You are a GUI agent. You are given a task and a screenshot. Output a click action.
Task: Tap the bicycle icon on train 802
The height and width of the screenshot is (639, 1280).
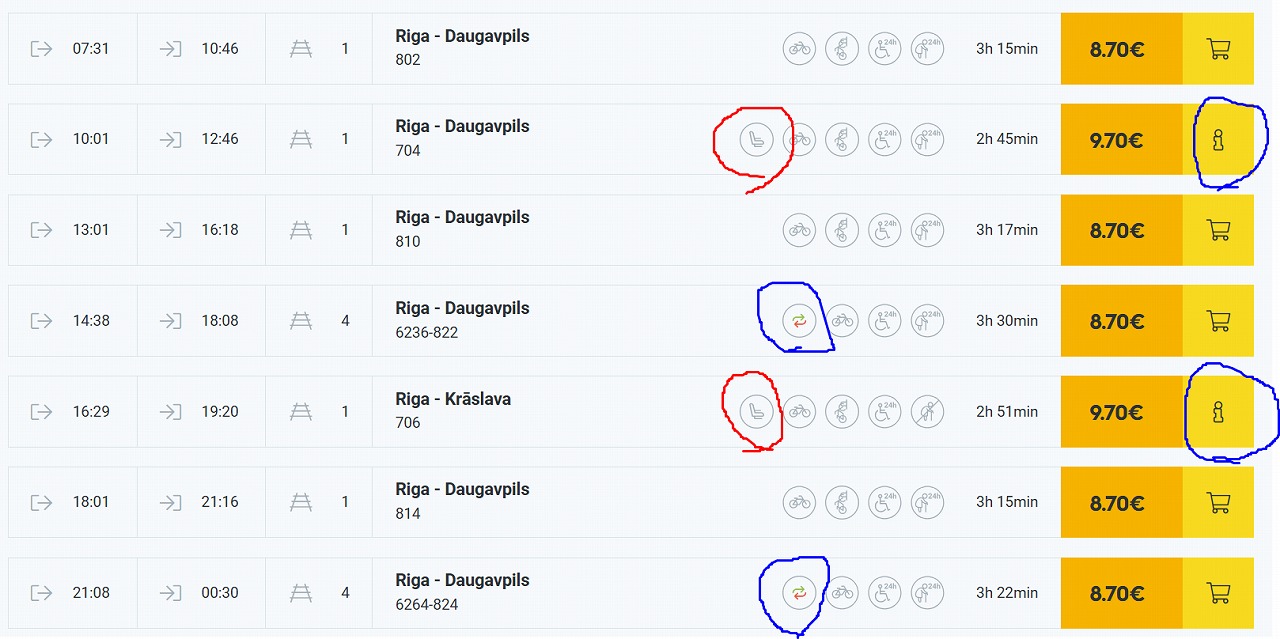(x=799, y=48)
